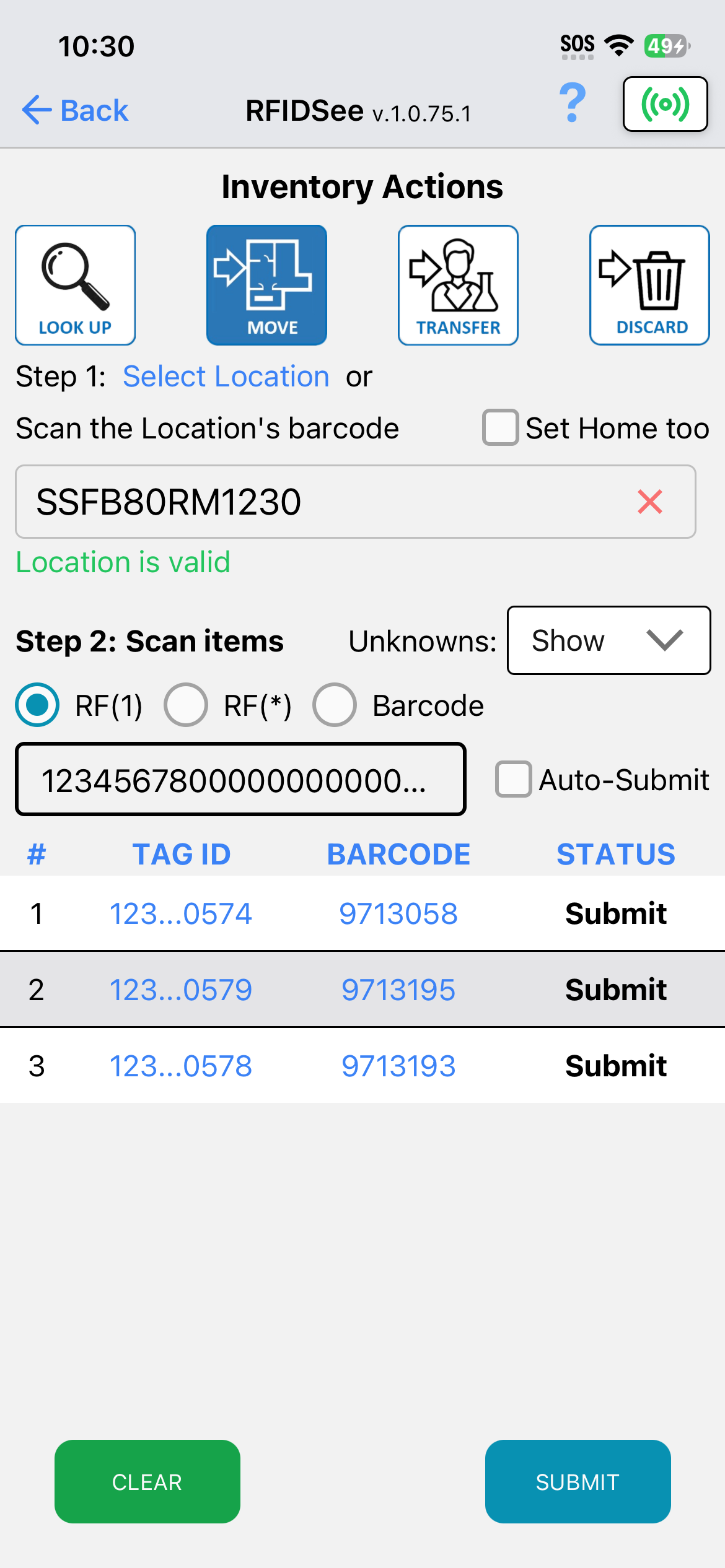Tap the green CLEAR button

coord(147,1481)
